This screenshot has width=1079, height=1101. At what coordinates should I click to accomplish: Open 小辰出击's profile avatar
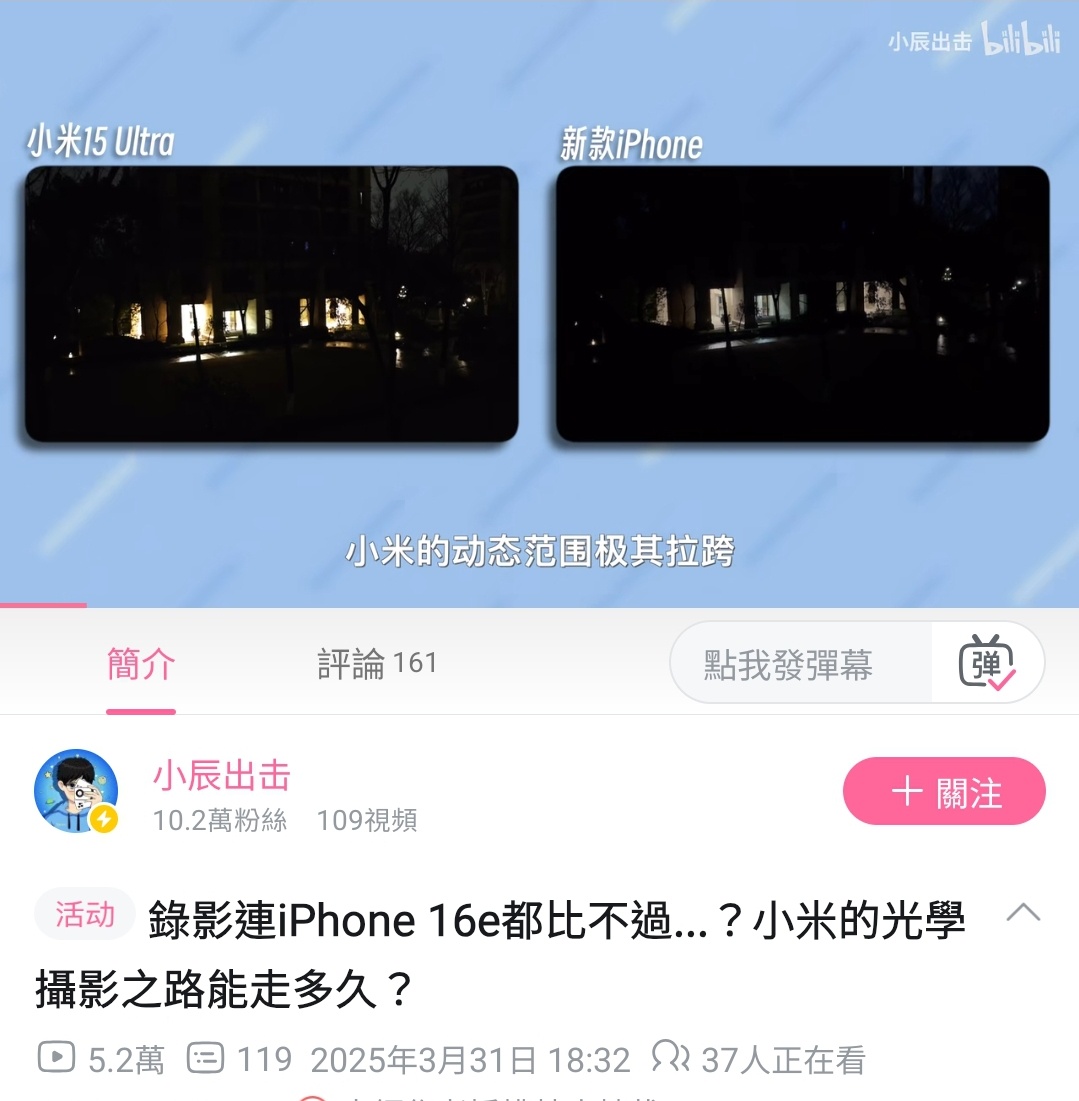[77, 791]
